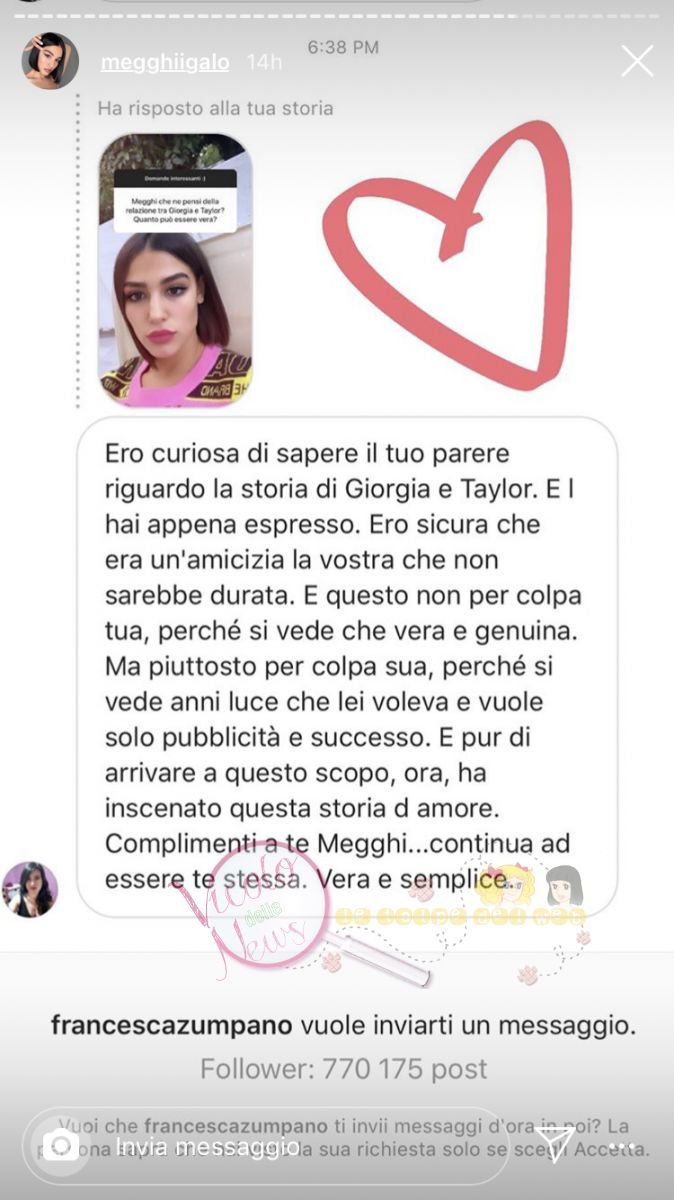Close the story viewer
The height and width of the screenshot is (1200, 674).
click(x=637, y=62)
